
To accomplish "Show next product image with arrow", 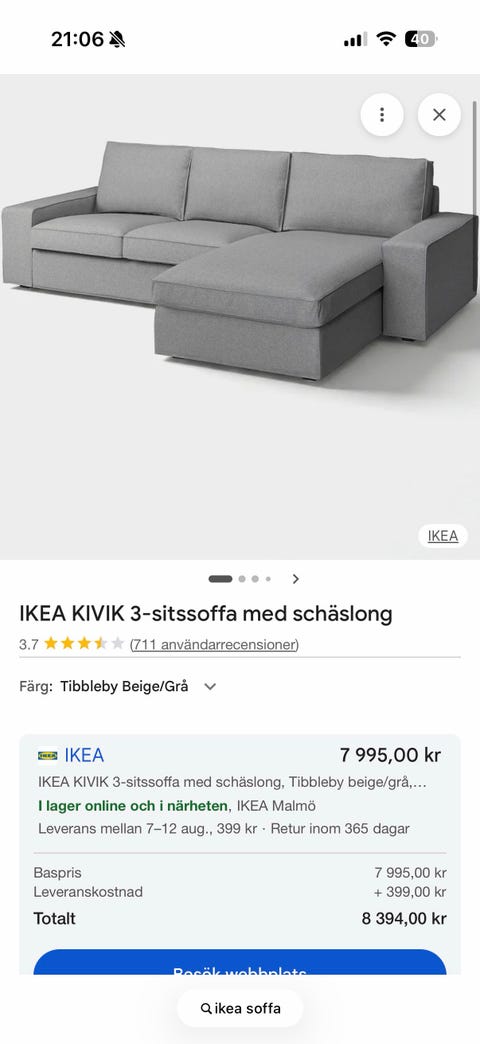I will [x=296, y=579].
